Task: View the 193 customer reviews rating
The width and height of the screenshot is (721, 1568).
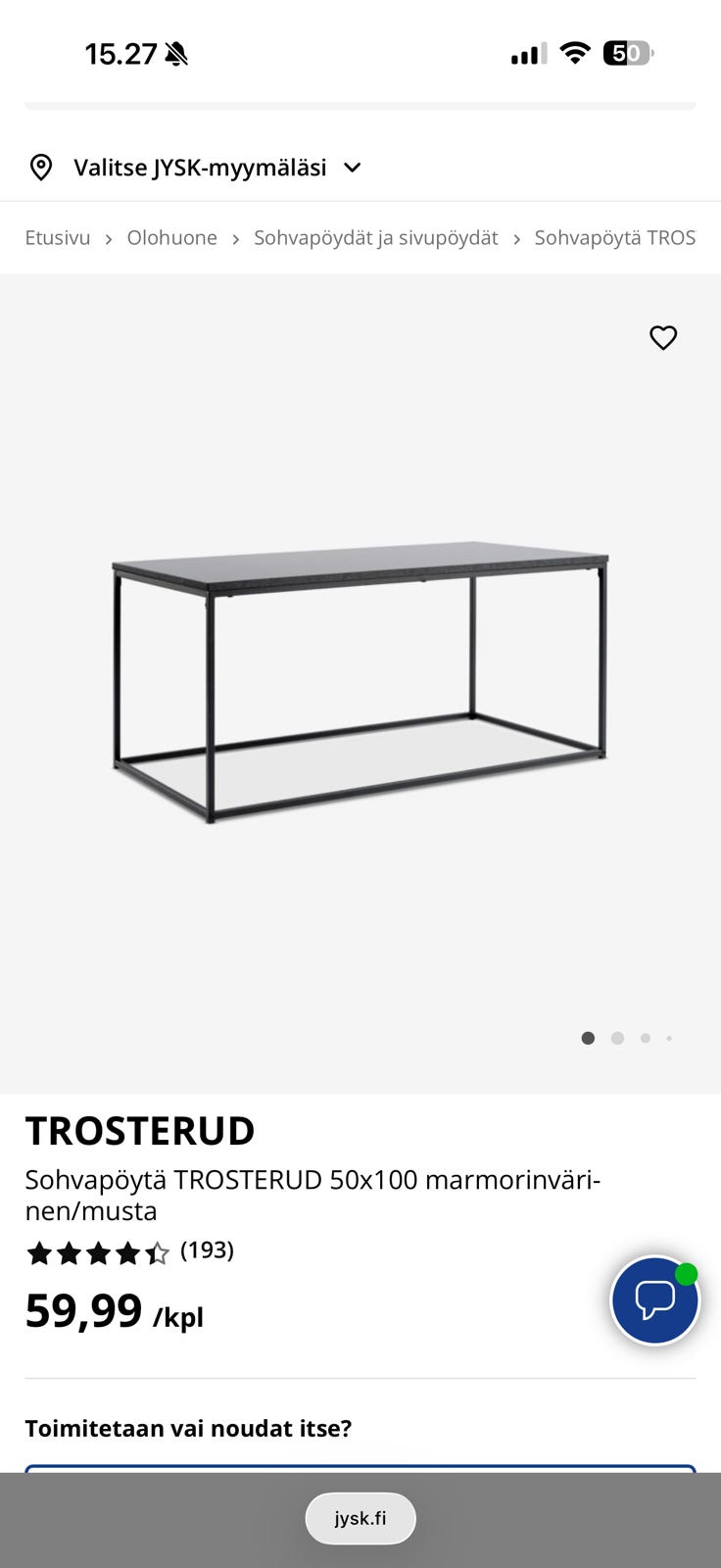Action: tap(129, 1251)
